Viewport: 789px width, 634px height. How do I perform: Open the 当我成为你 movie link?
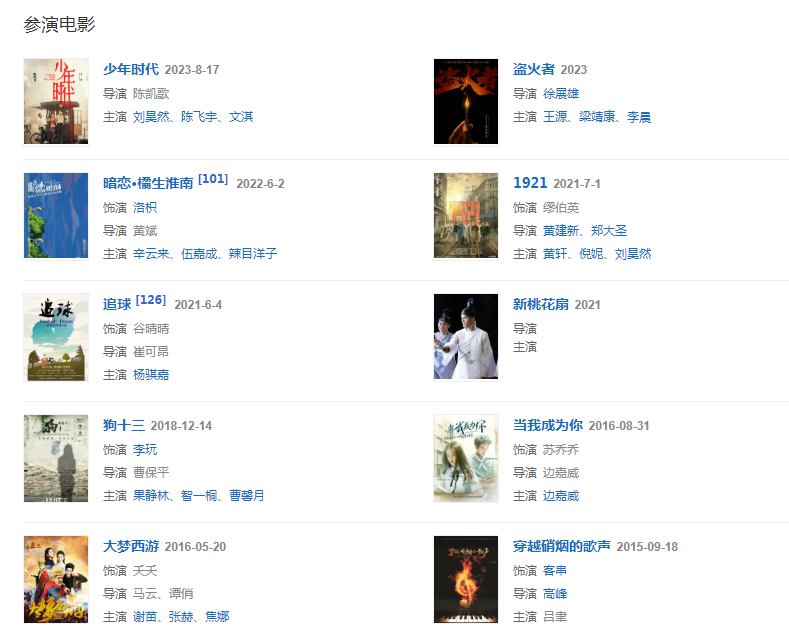(547, 425)
